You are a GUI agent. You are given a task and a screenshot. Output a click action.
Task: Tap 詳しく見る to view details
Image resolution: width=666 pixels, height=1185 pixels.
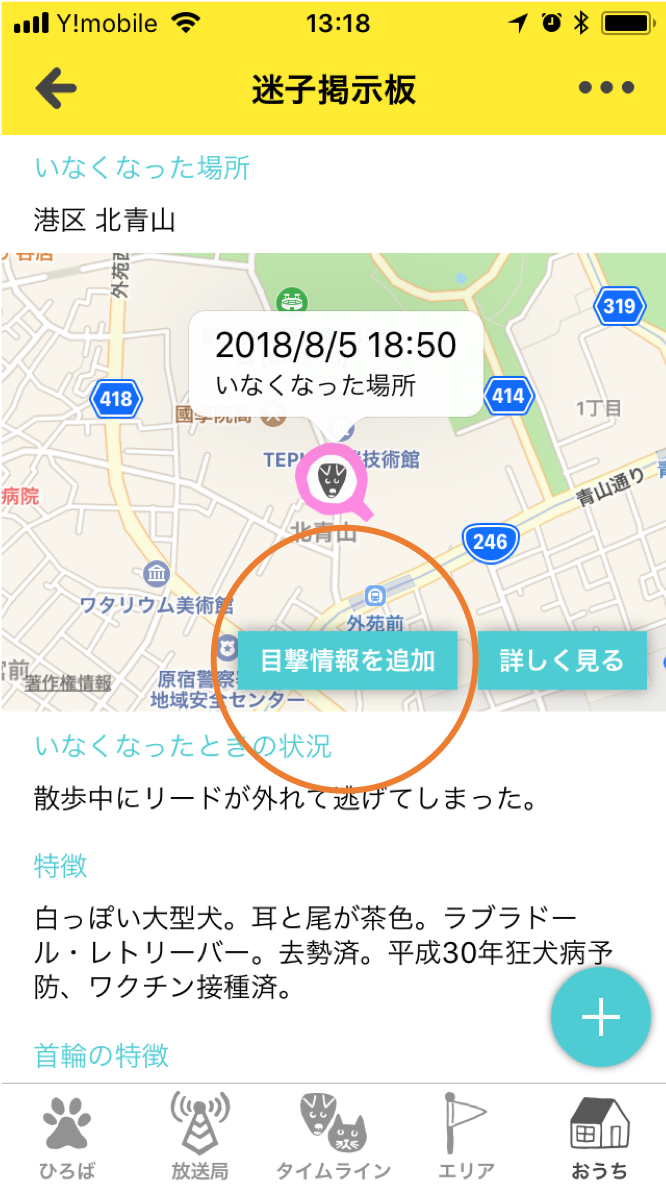[x=561, y=660]
